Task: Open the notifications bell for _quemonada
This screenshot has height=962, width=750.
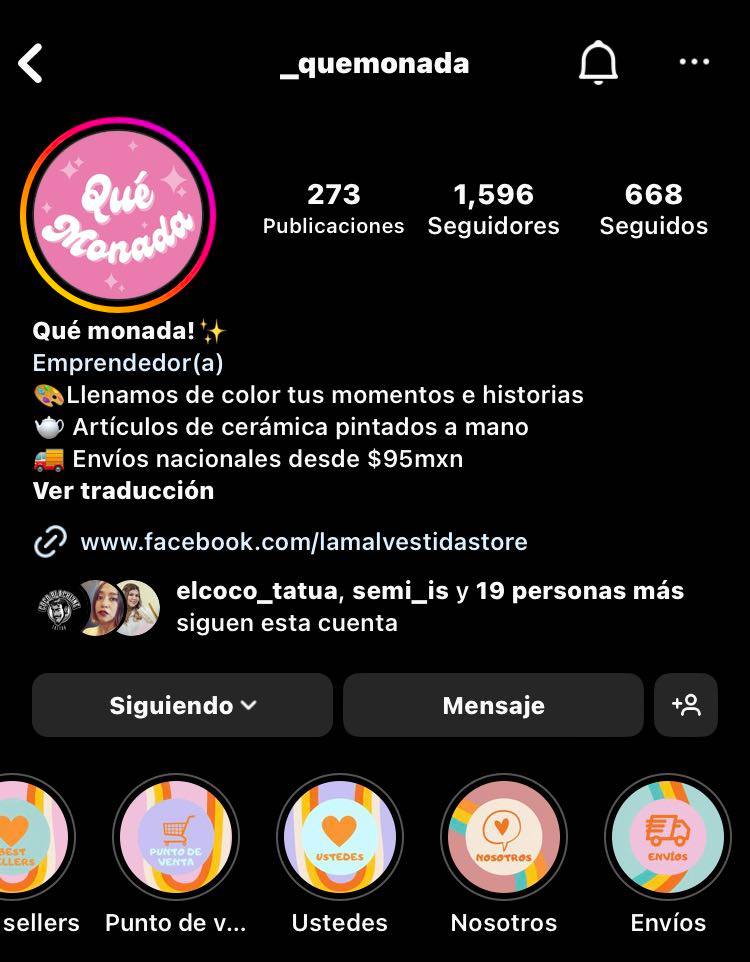Action: (x=599, y=61)
